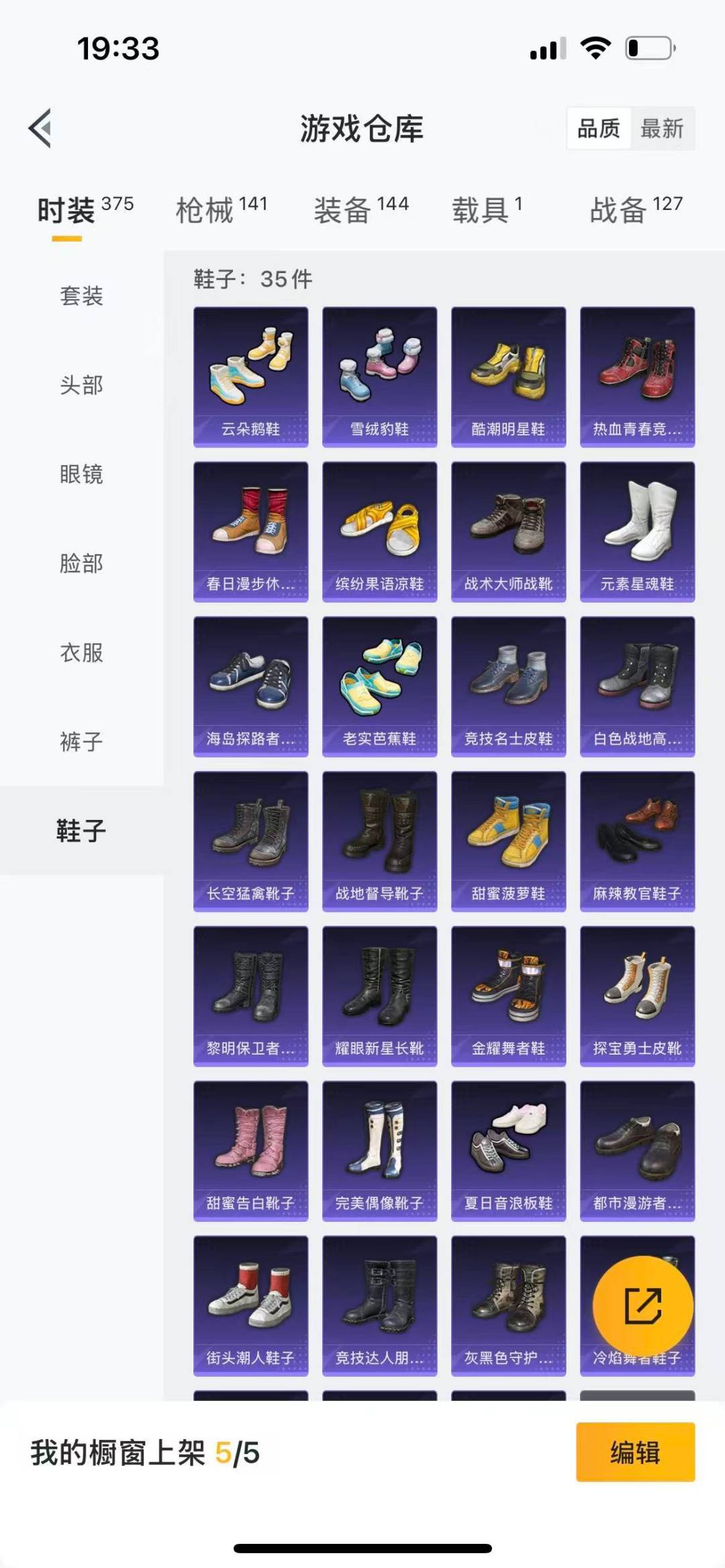Select the 头部 category
This screenshot has height=1568, width=725.
(x=81, y=385)
